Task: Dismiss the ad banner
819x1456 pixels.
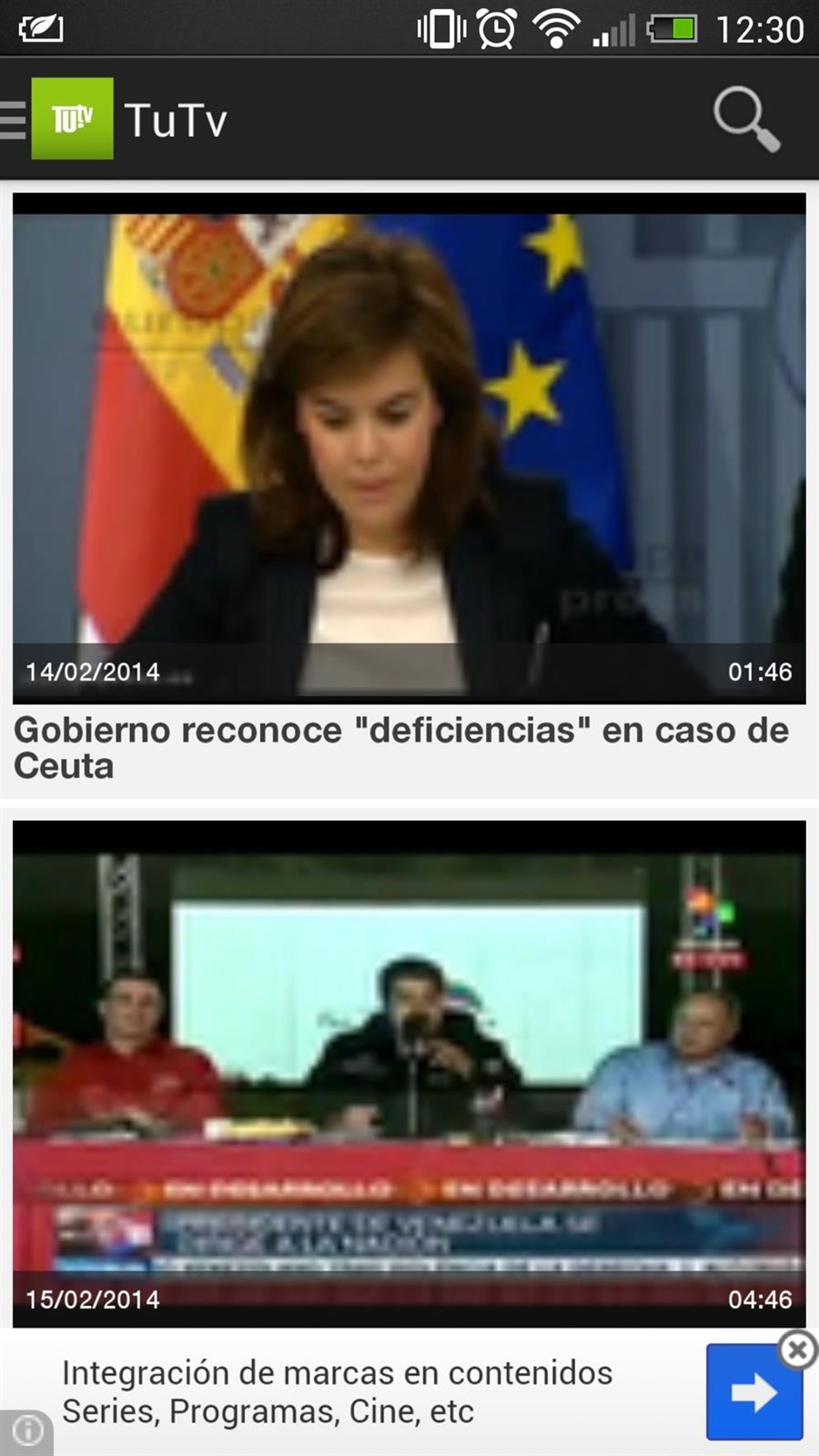Action: coord(797,1350)
